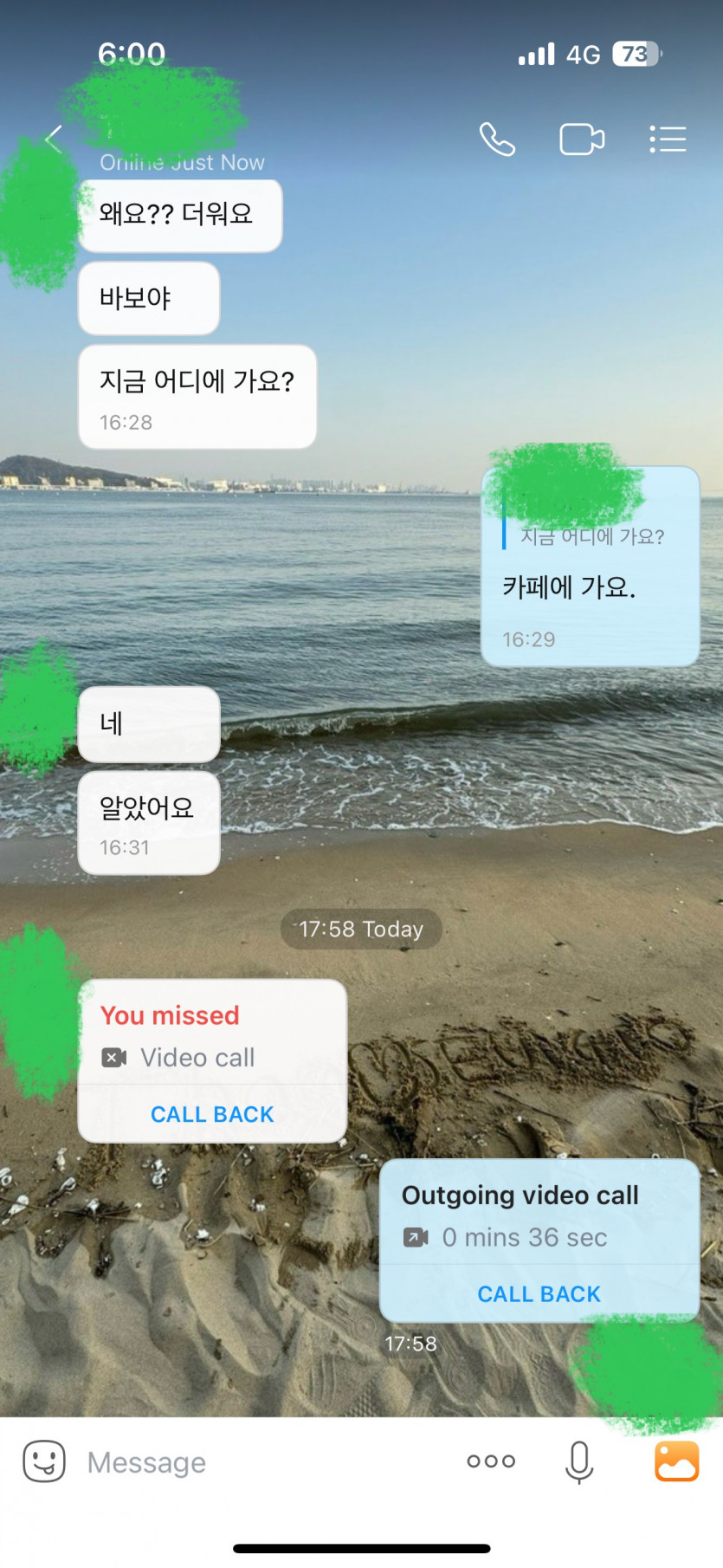Image resolution: width=723 pixels, height=1568 pixels.
Task: Focus the Message text field
Action: click(x=260, y=1462)
